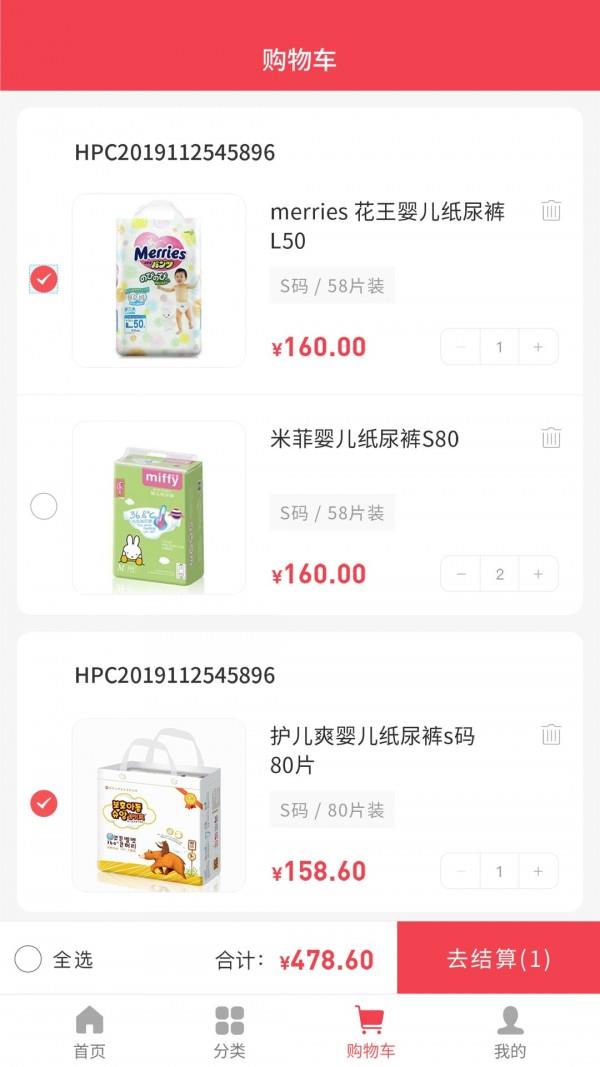The height and width of the screenshot is (1067, 600).
Task: Open the miffy diaper product image
Action: (x=159, y=508)
